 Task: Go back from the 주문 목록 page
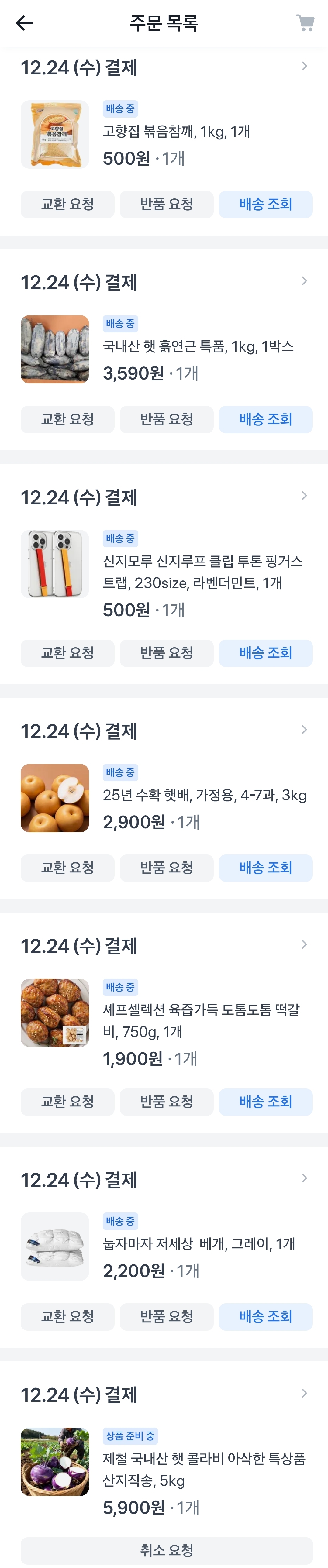click(x=24, y=23)
